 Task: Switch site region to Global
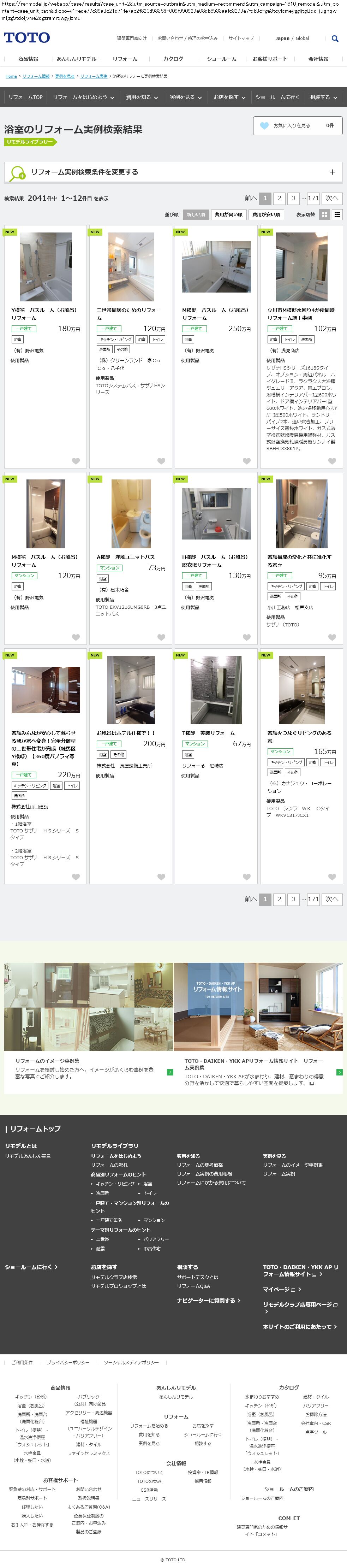pyautogui.click(x=302, y=39)
